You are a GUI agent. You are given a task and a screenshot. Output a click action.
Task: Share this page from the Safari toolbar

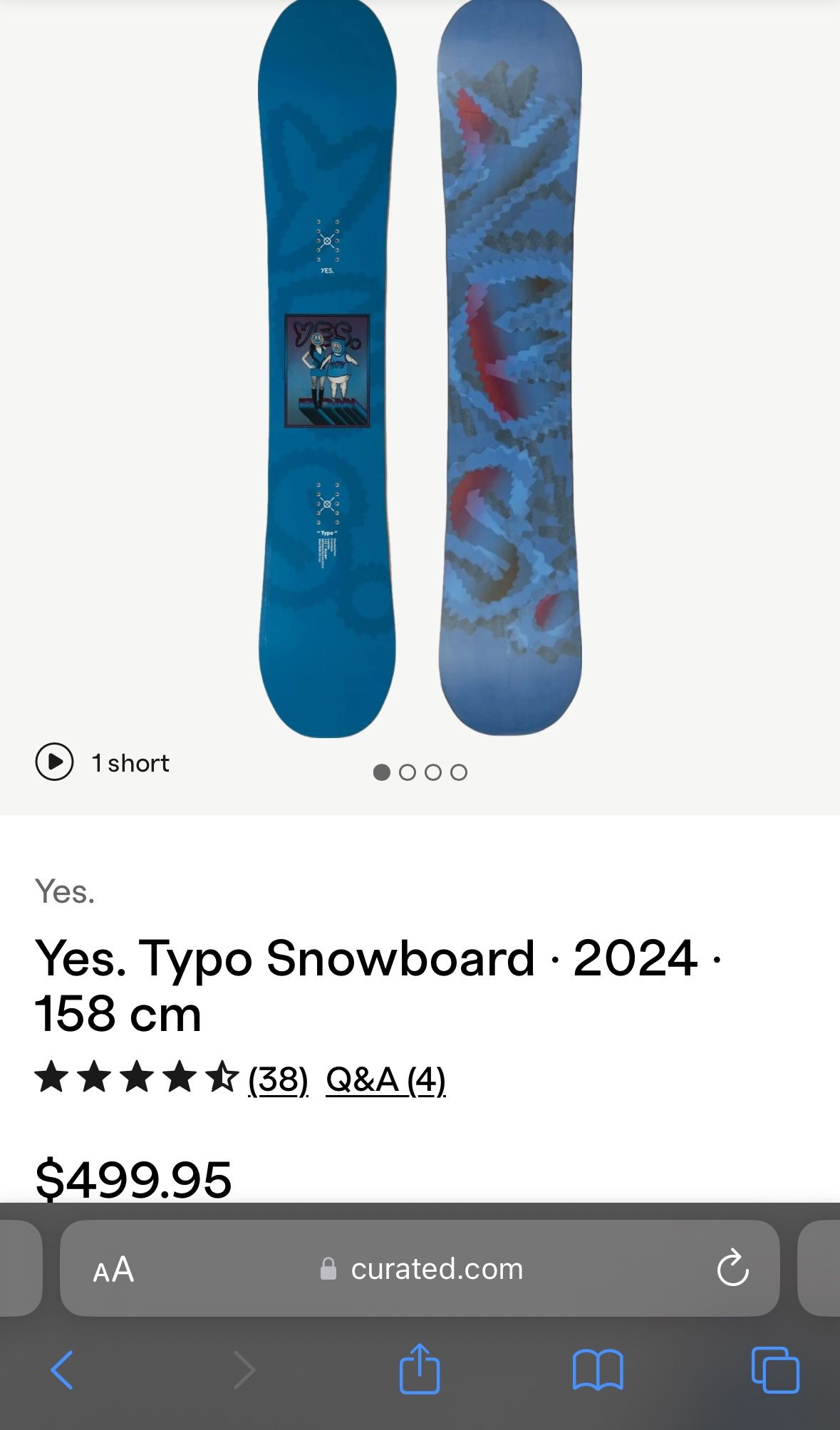(420, 1368)
